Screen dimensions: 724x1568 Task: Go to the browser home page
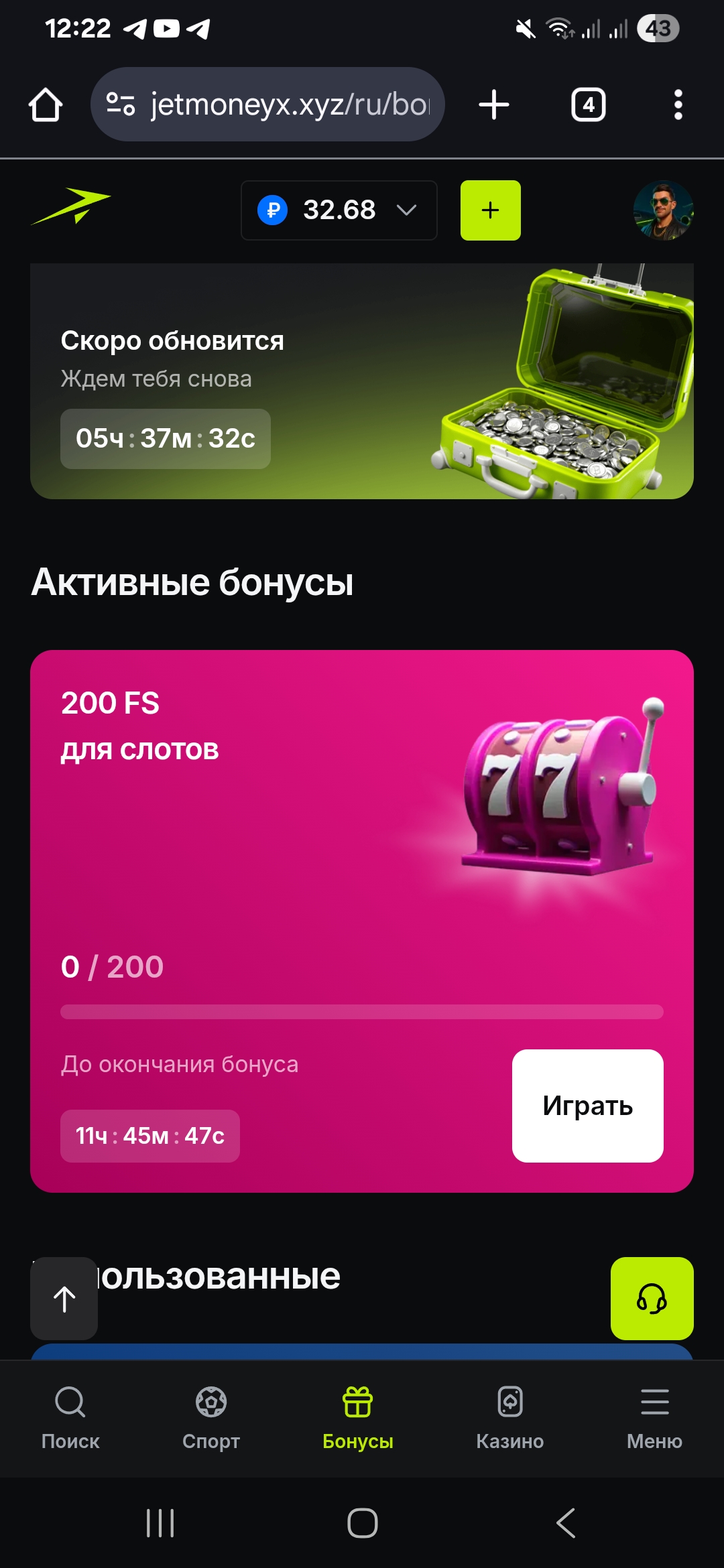click(x=46, y=105)
